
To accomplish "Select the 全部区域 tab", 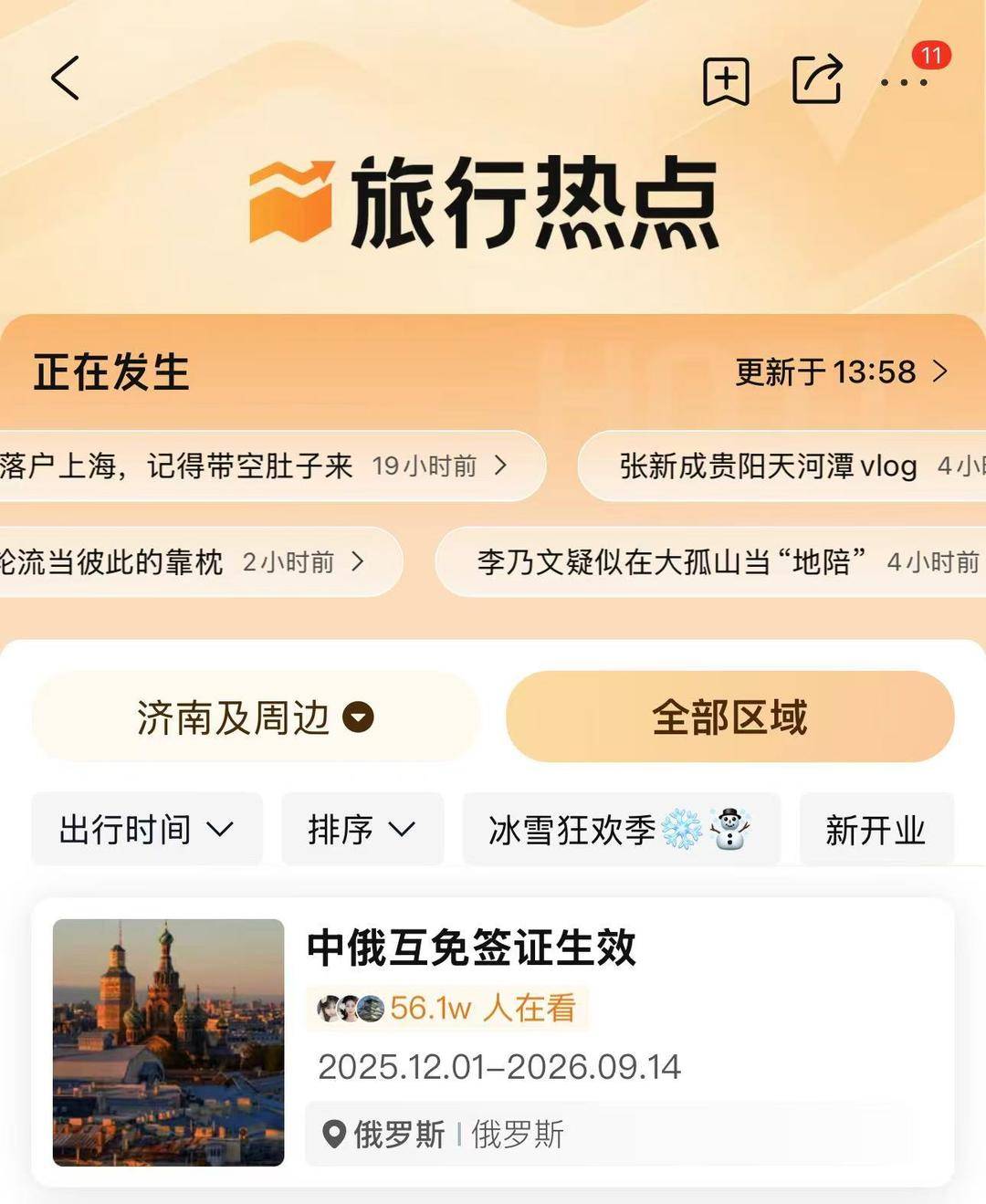I will (x=729, y=717).
